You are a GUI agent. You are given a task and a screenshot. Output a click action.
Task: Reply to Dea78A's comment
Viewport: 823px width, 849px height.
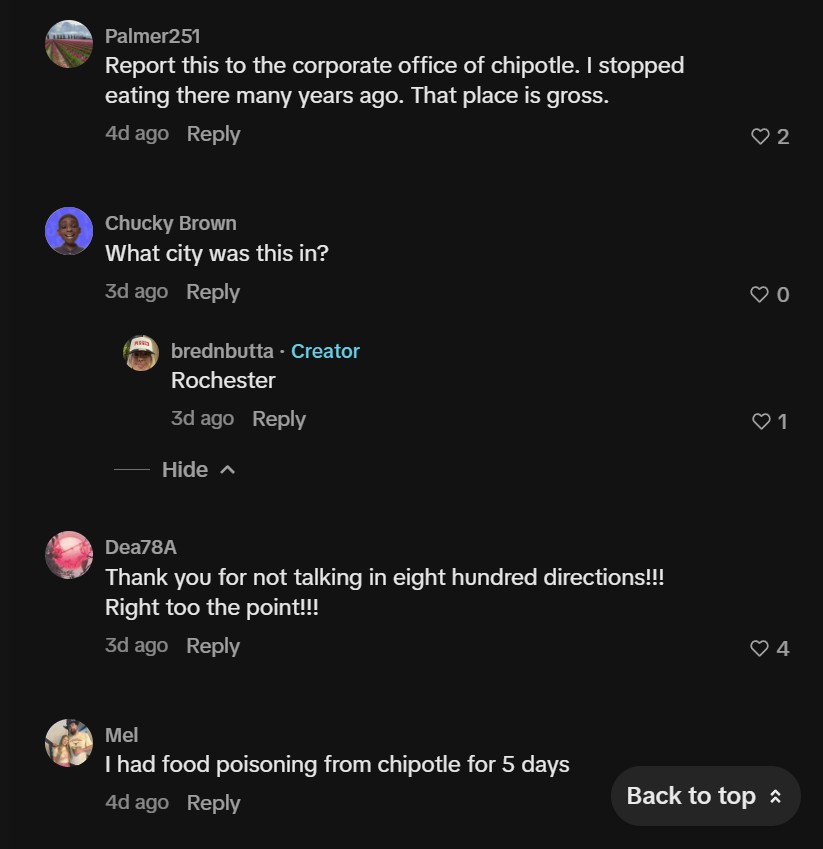[213, 646]
